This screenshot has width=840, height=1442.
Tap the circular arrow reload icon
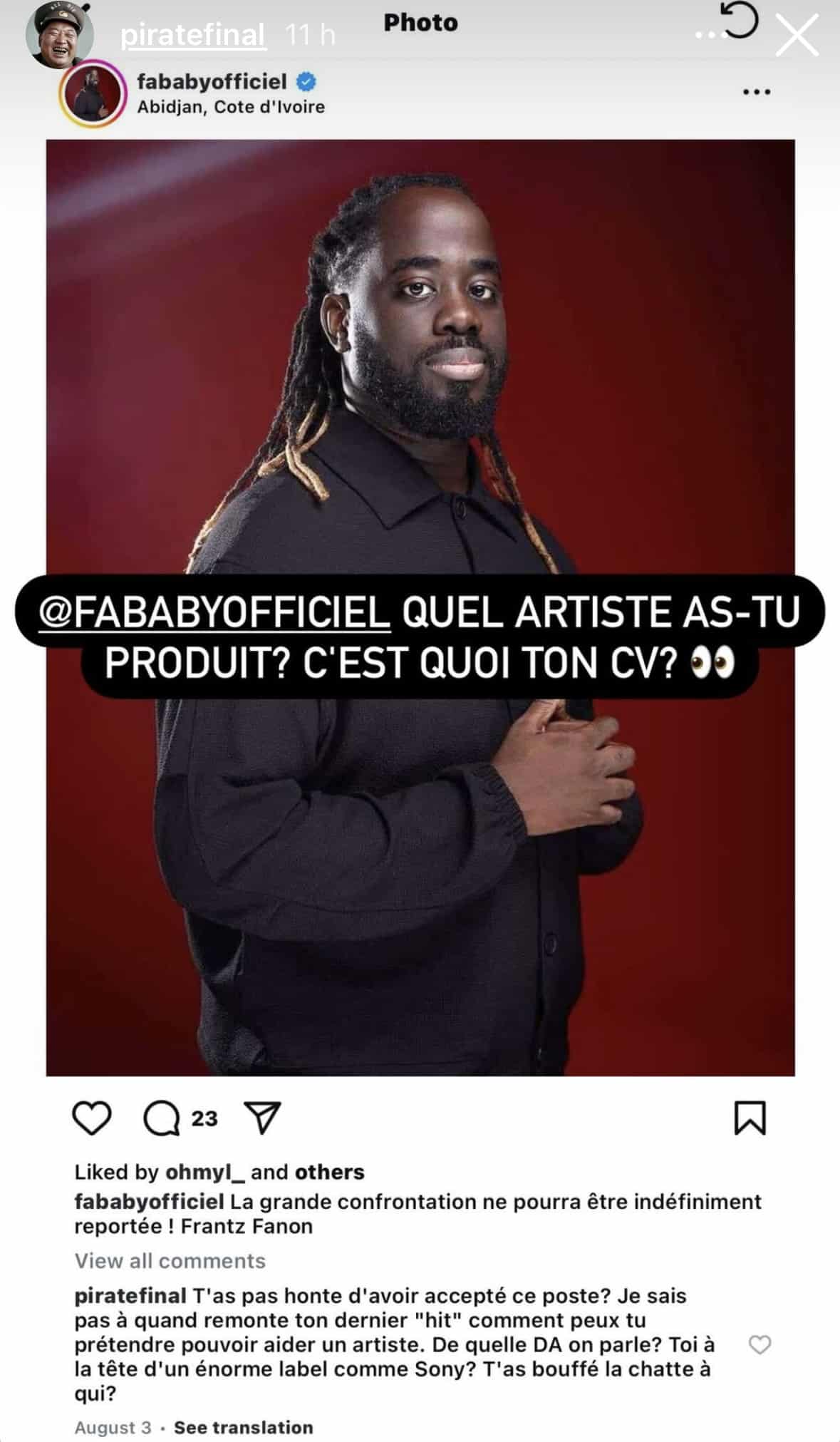click(x=740, y=20)
